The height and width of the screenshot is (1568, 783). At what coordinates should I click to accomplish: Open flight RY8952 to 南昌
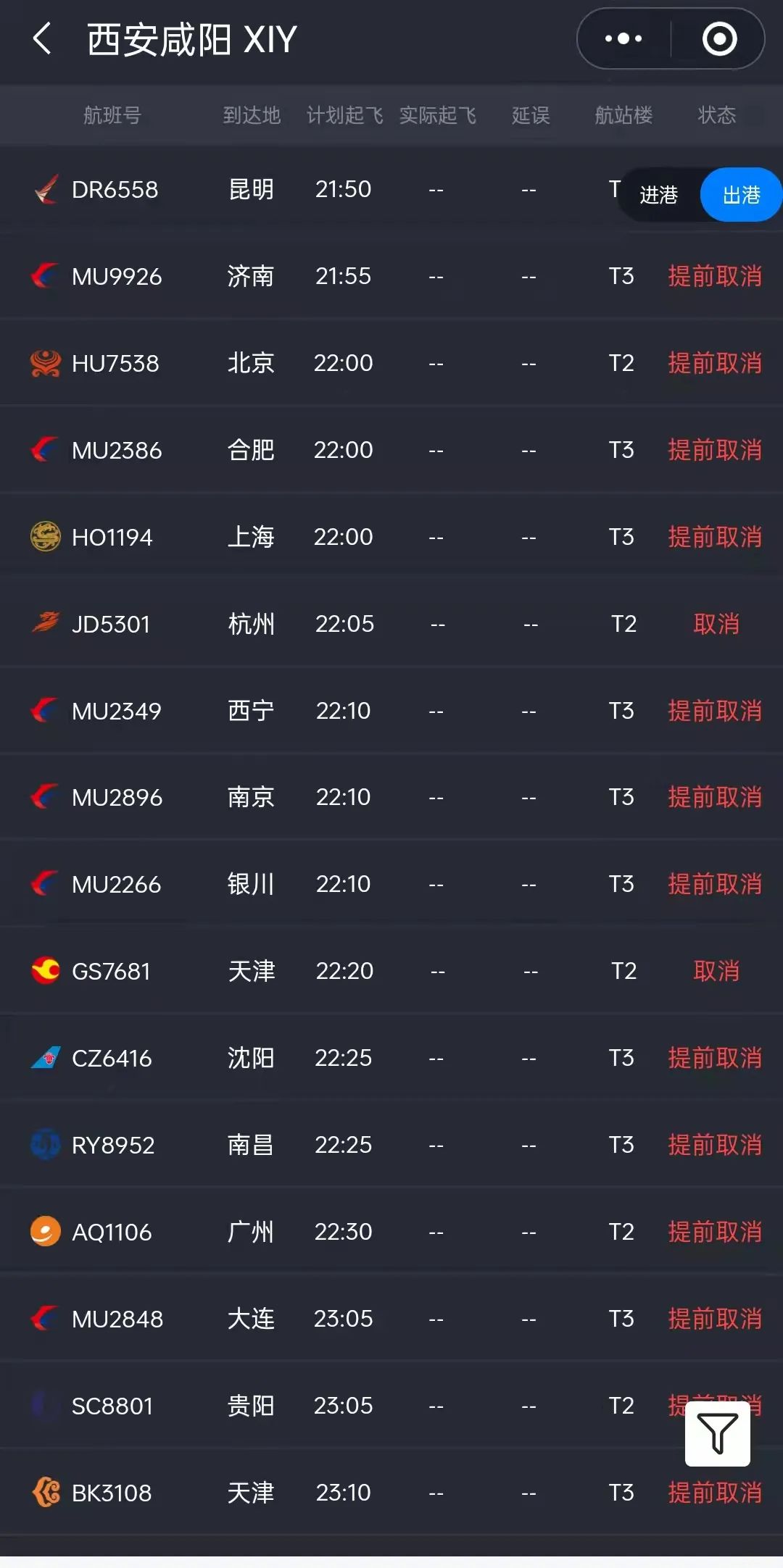[x=391, y=1145]
